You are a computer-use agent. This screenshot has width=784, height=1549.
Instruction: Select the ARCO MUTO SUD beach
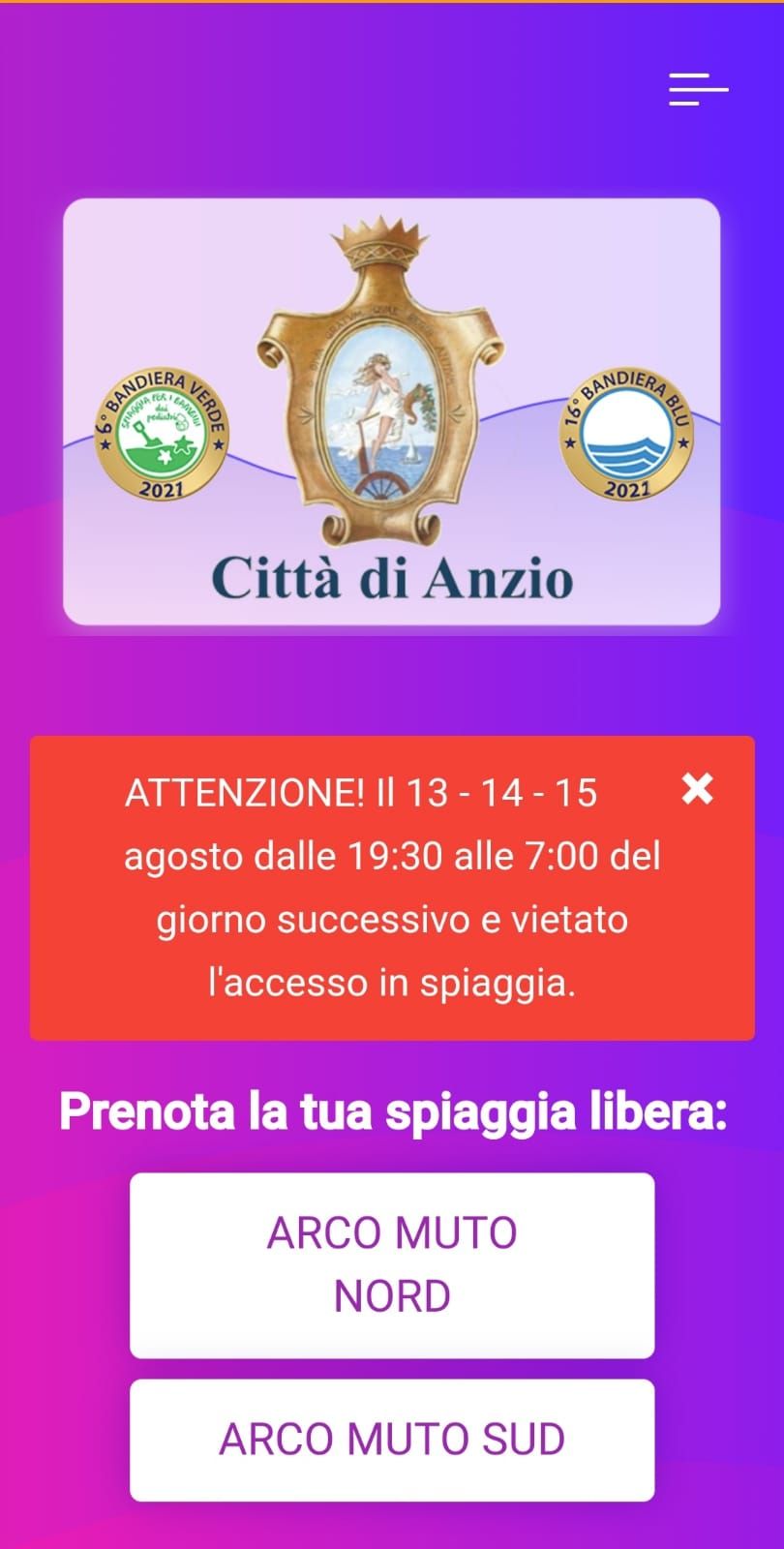pos(392,1440)
